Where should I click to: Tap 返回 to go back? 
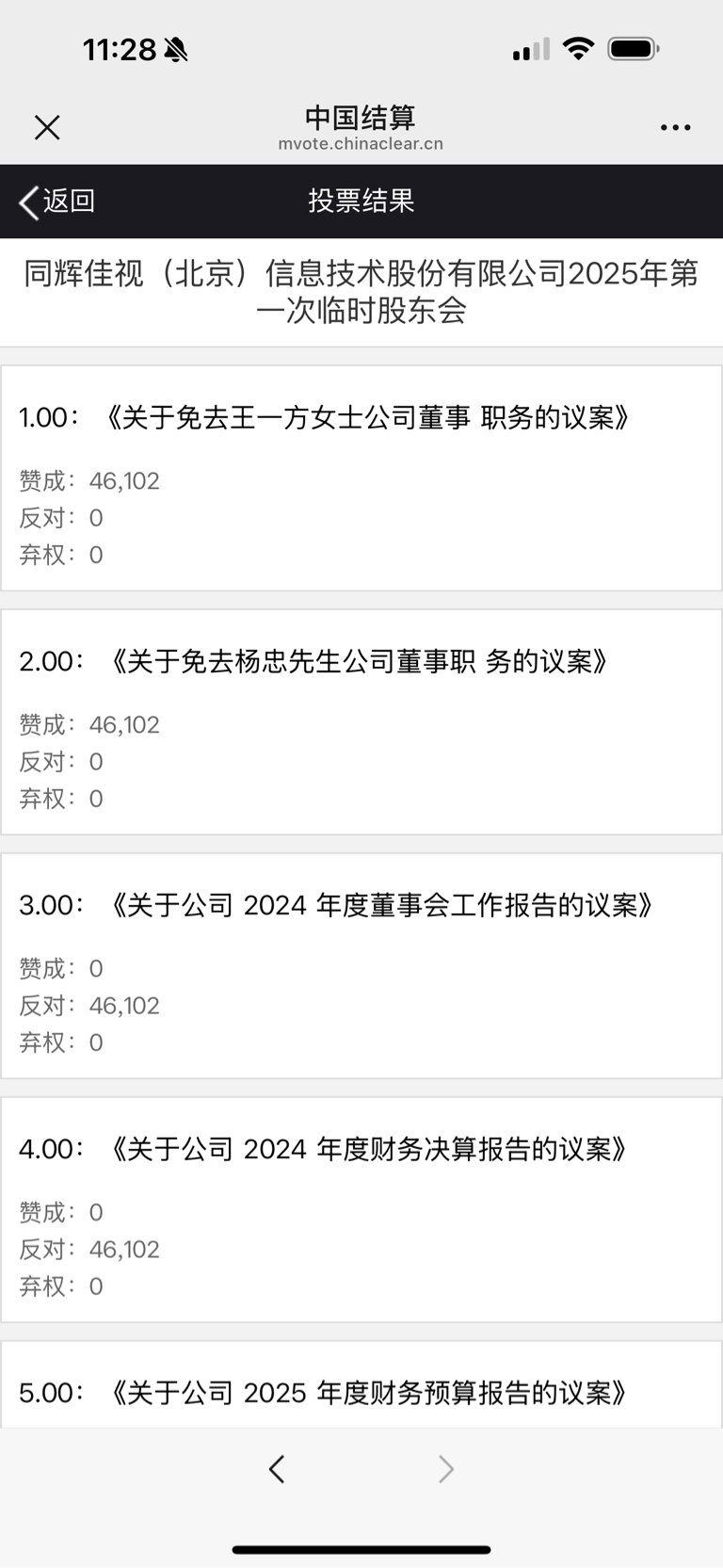tap(57, 201)
